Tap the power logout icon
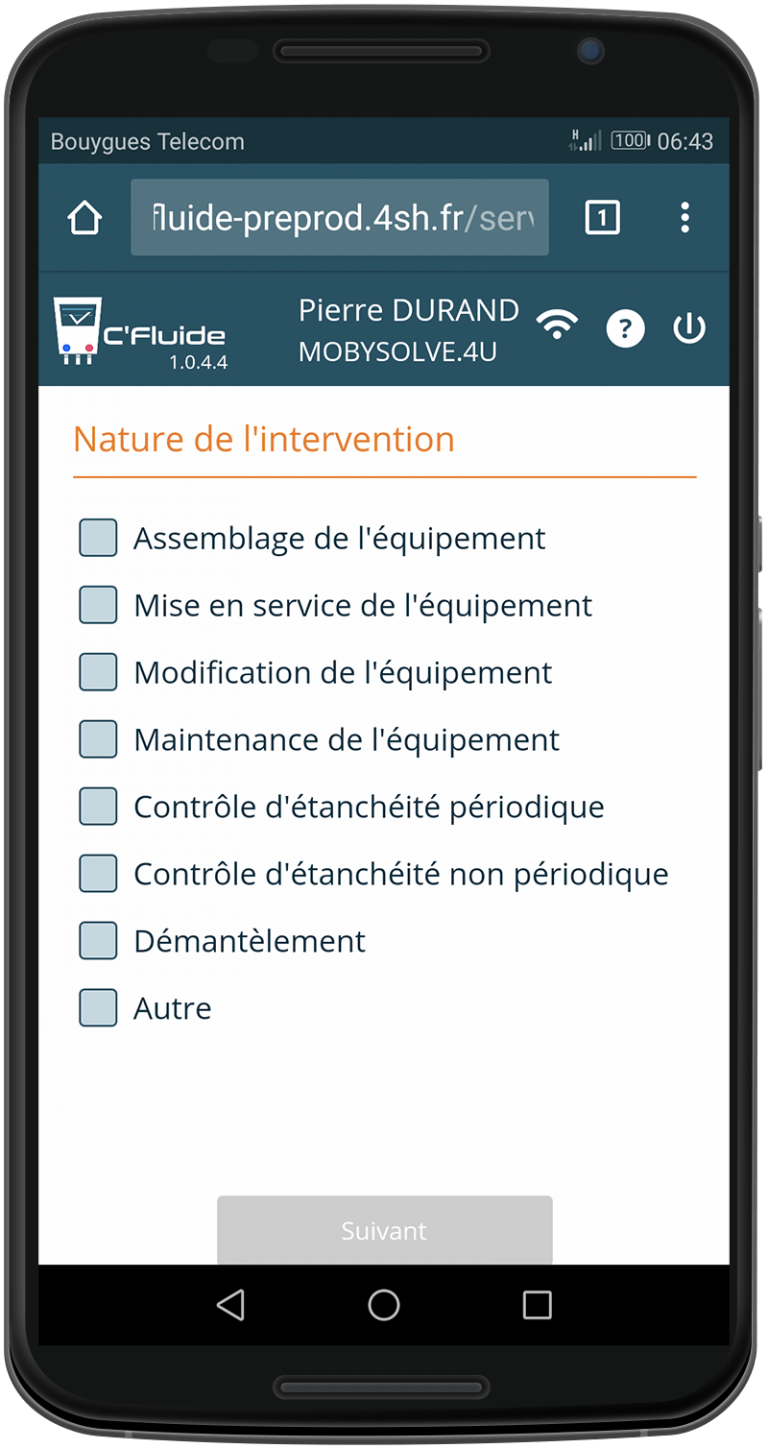The width and height of the screenshot is (768, 1448). (x=690, y=328)
